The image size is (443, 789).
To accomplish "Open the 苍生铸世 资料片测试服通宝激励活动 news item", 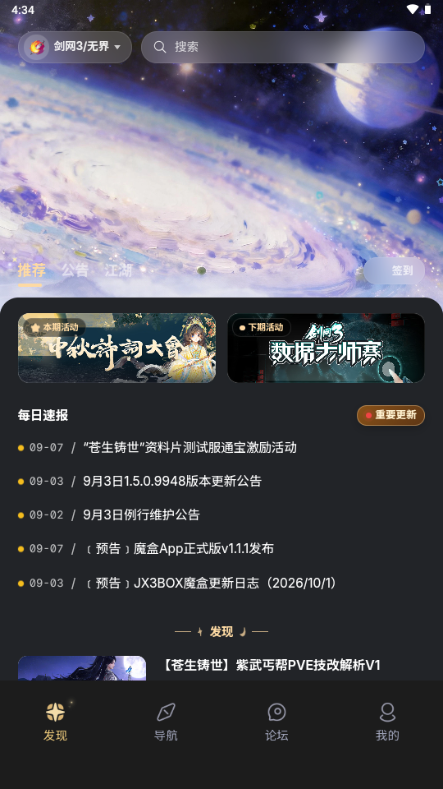I will [190, 447].
